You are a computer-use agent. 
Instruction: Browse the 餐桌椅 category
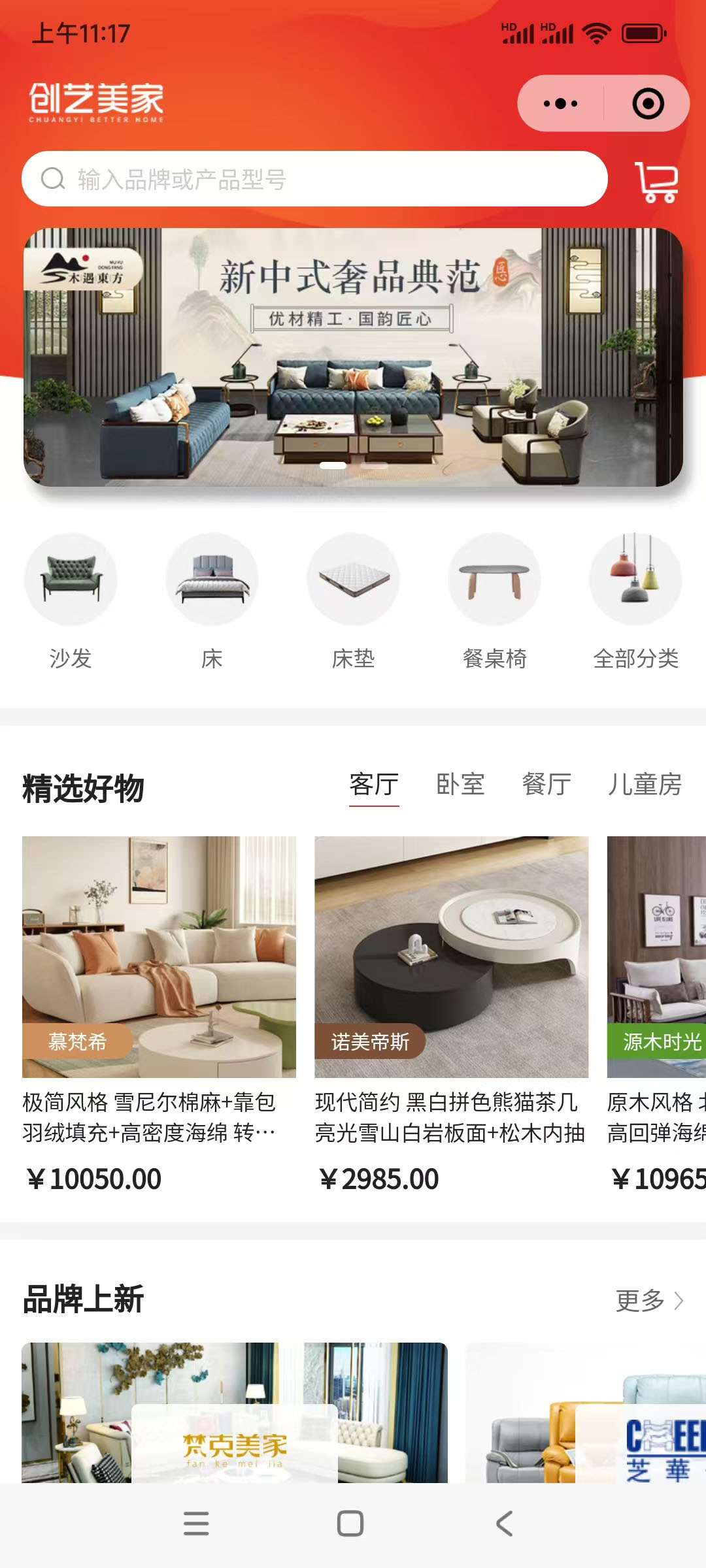pos(494,601)
